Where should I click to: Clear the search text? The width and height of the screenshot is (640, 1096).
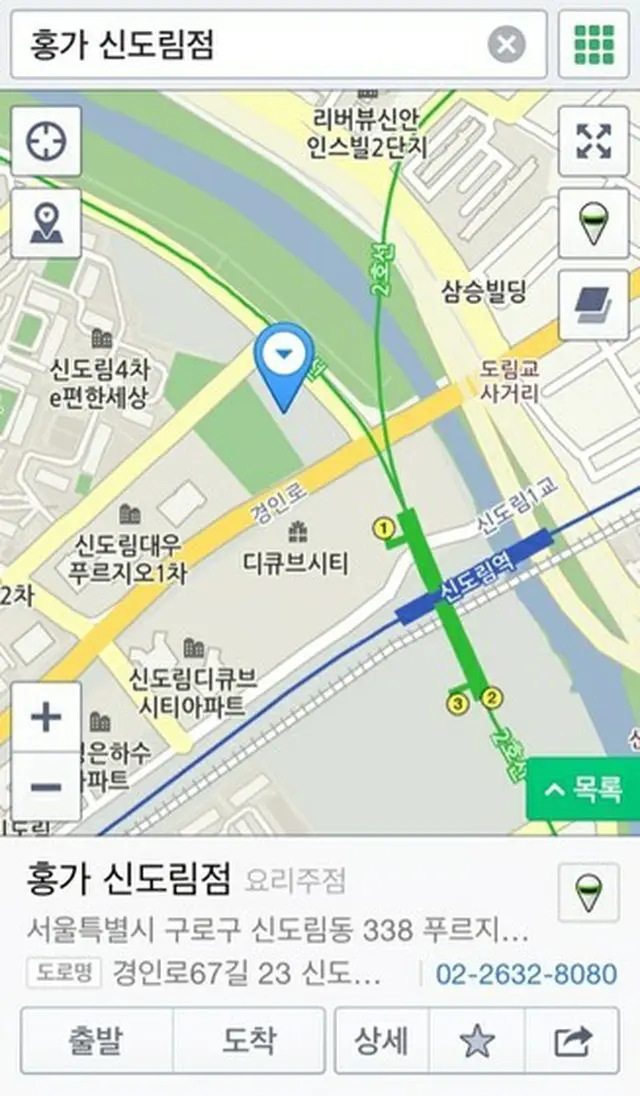tap(507, 45)
